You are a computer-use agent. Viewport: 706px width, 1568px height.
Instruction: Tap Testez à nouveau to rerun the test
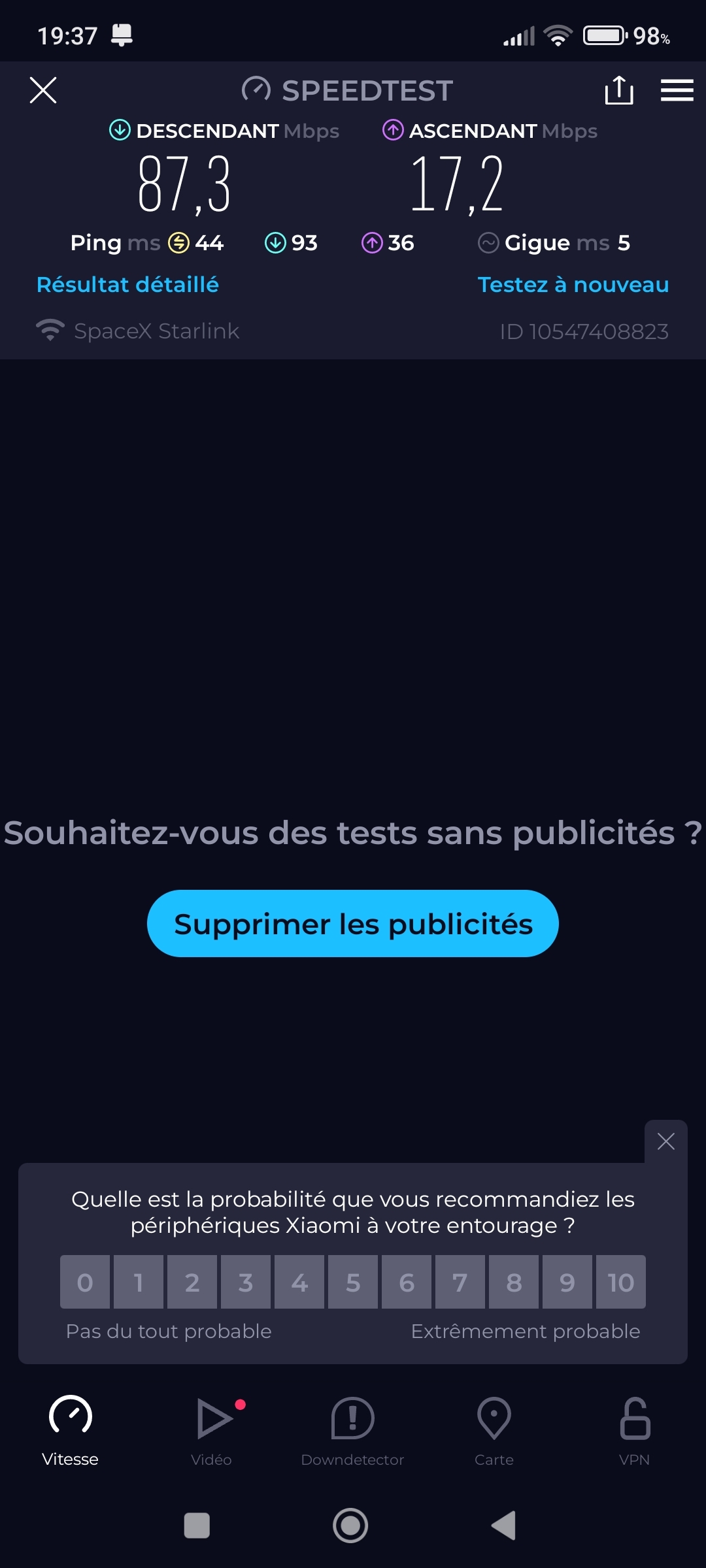[x=573, y=285]
